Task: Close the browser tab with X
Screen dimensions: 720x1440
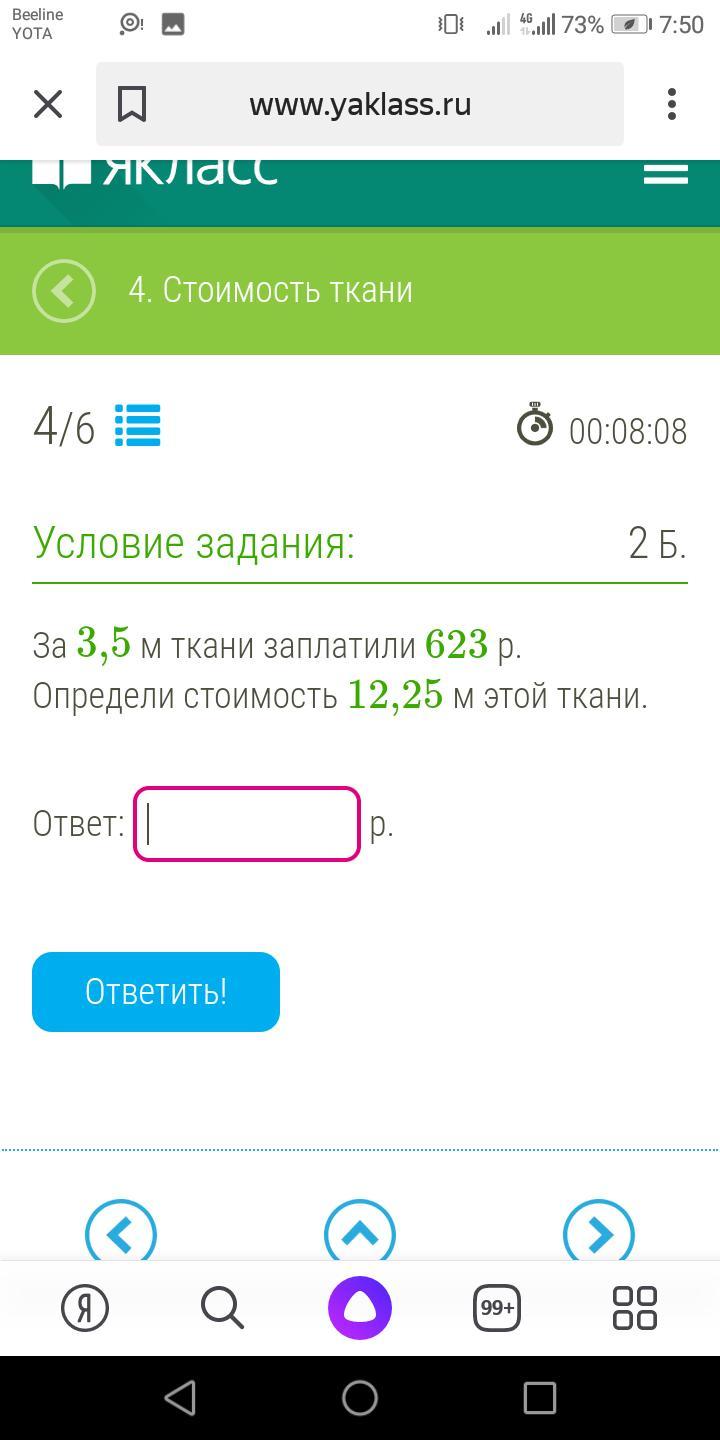Action: pos(48,104)
